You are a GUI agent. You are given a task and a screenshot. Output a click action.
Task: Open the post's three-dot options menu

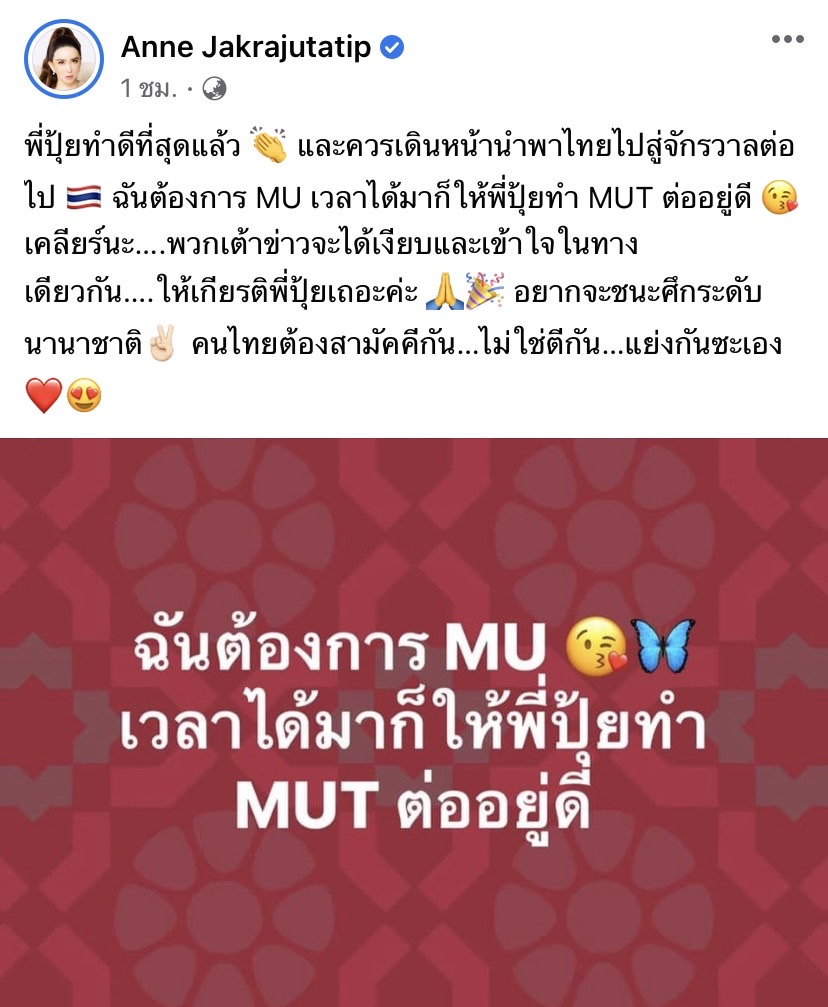pos(788,40)
